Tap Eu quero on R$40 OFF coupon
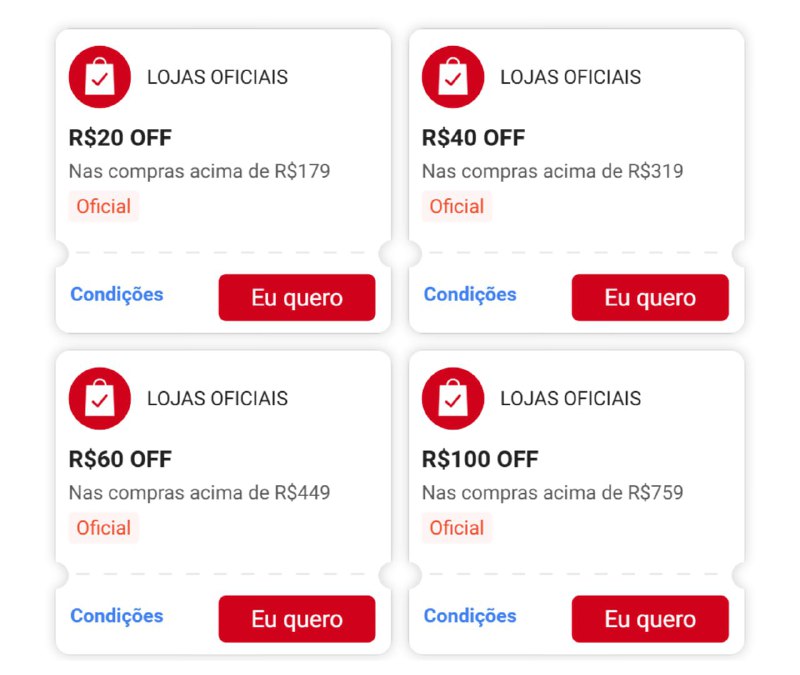Screen dimensions: 800x675 [650, 298]
